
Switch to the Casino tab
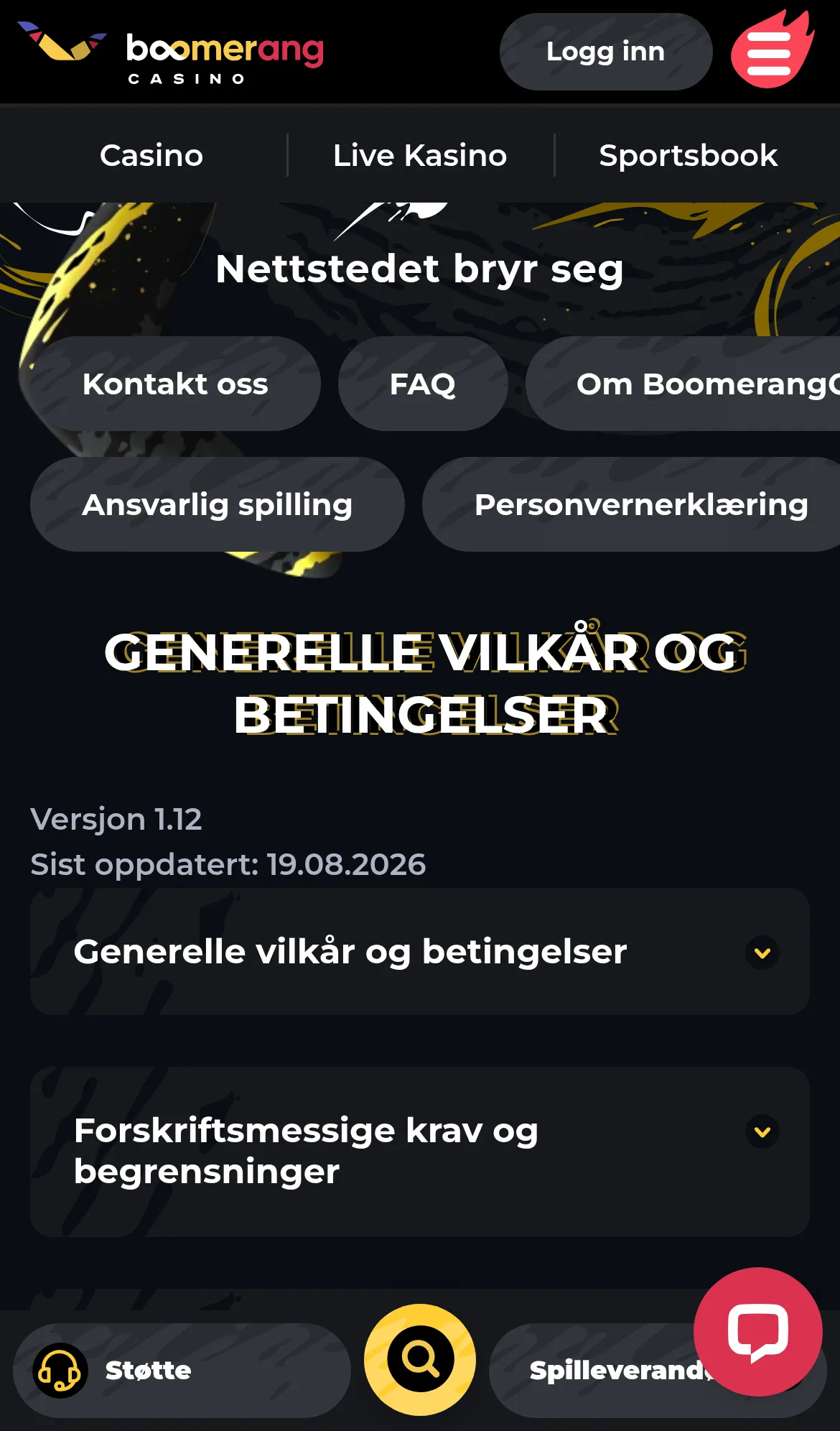coord(151,155)
